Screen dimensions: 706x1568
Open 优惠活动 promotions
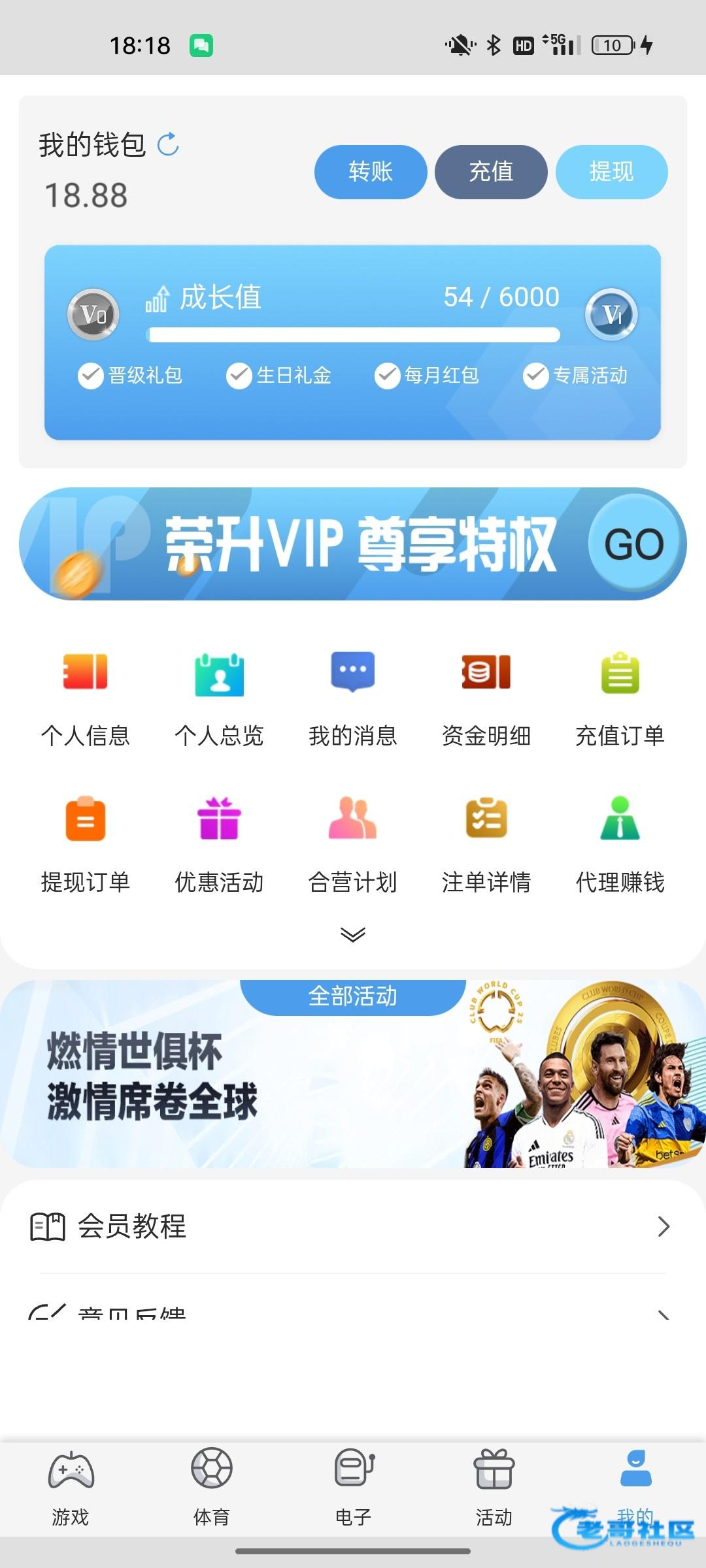(219, 844)
